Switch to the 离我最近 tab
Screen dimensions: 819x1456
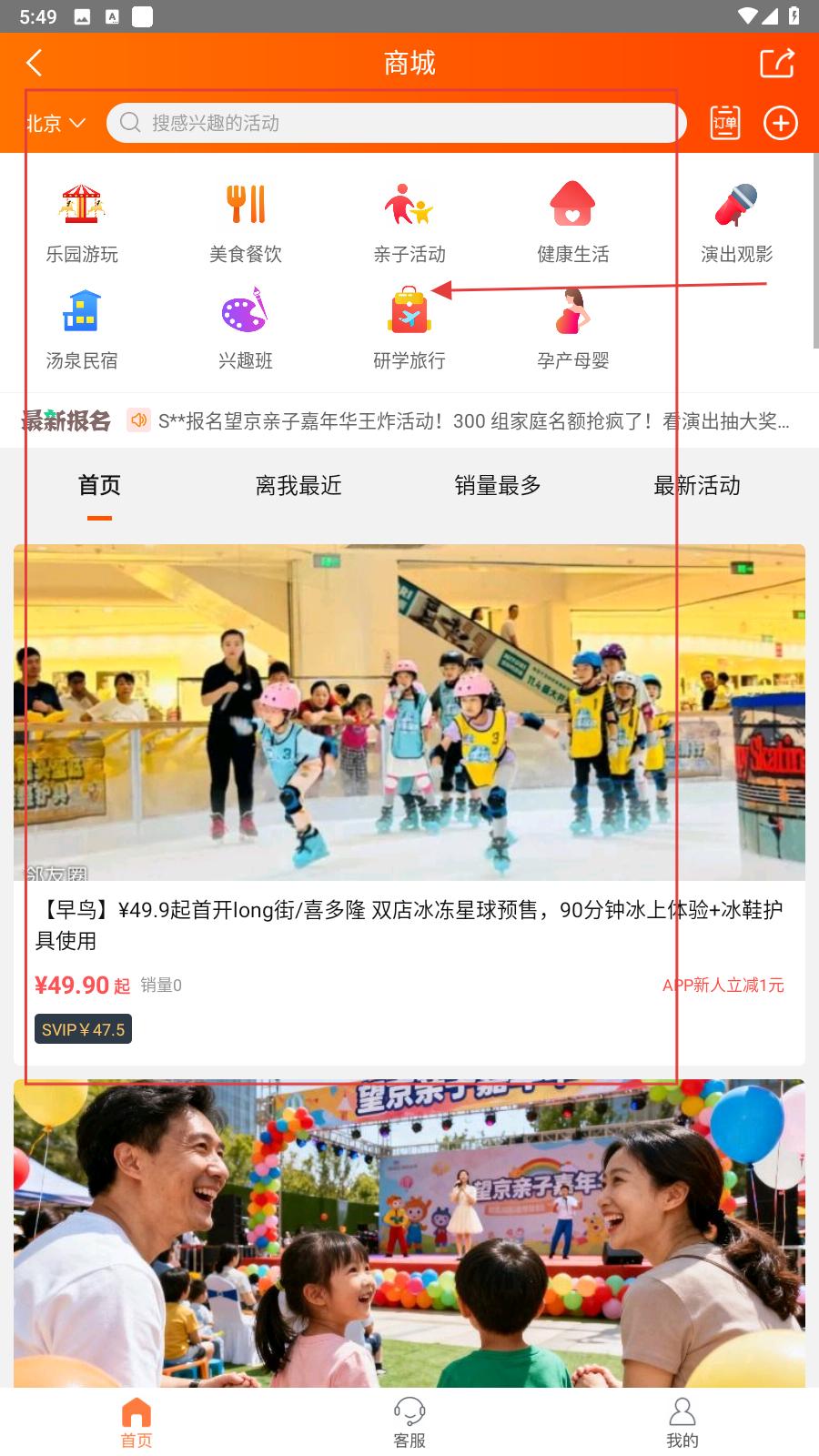298,486
